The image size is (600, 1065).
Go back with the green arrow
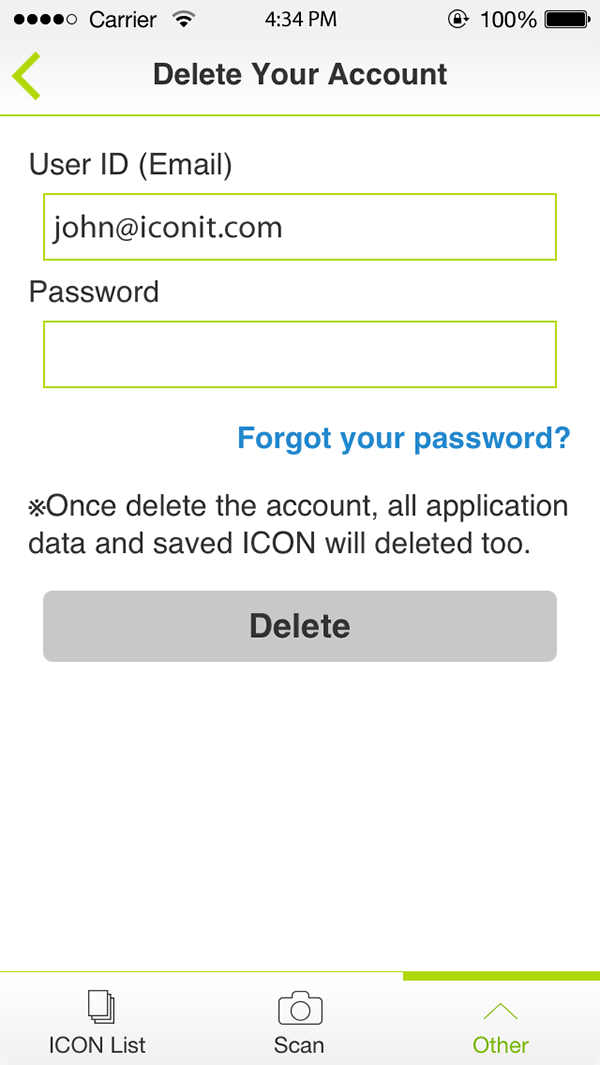click(x=27, y=75)
